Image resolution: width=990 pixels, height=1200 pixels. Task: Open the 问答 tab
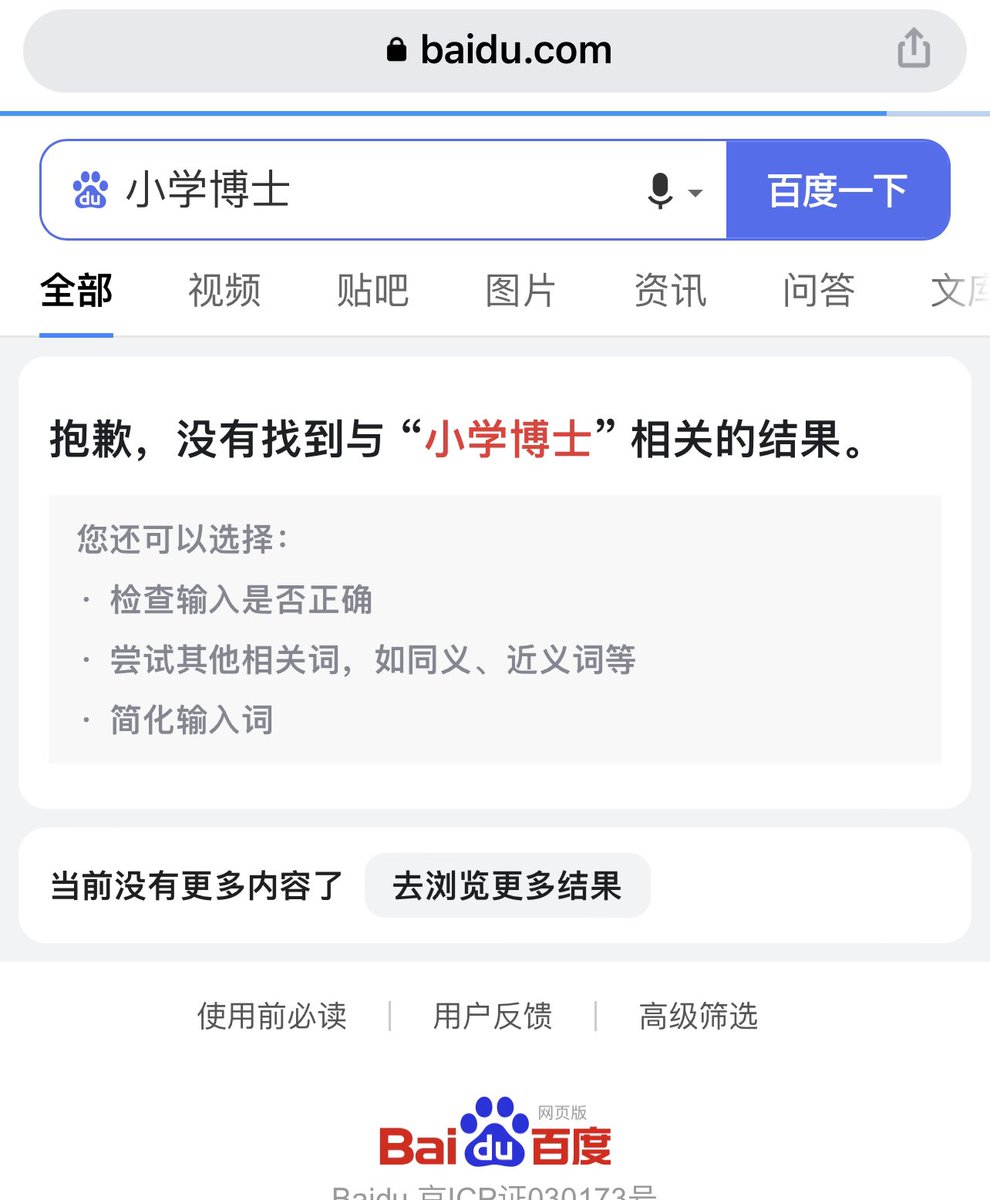[x=818, y=290]
